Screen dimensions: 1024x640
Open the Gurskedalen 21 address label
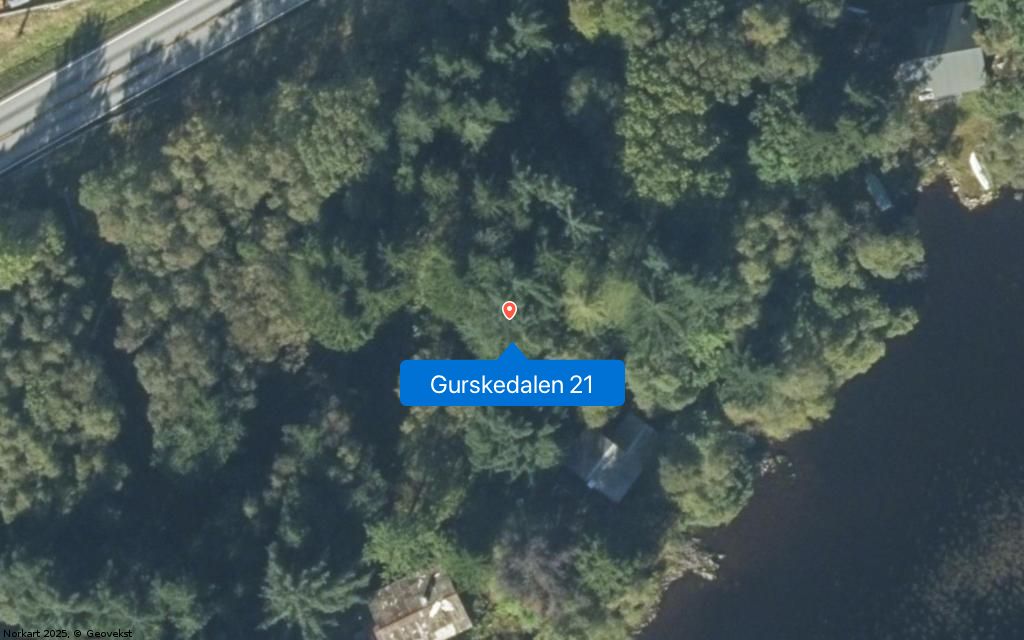512,384
